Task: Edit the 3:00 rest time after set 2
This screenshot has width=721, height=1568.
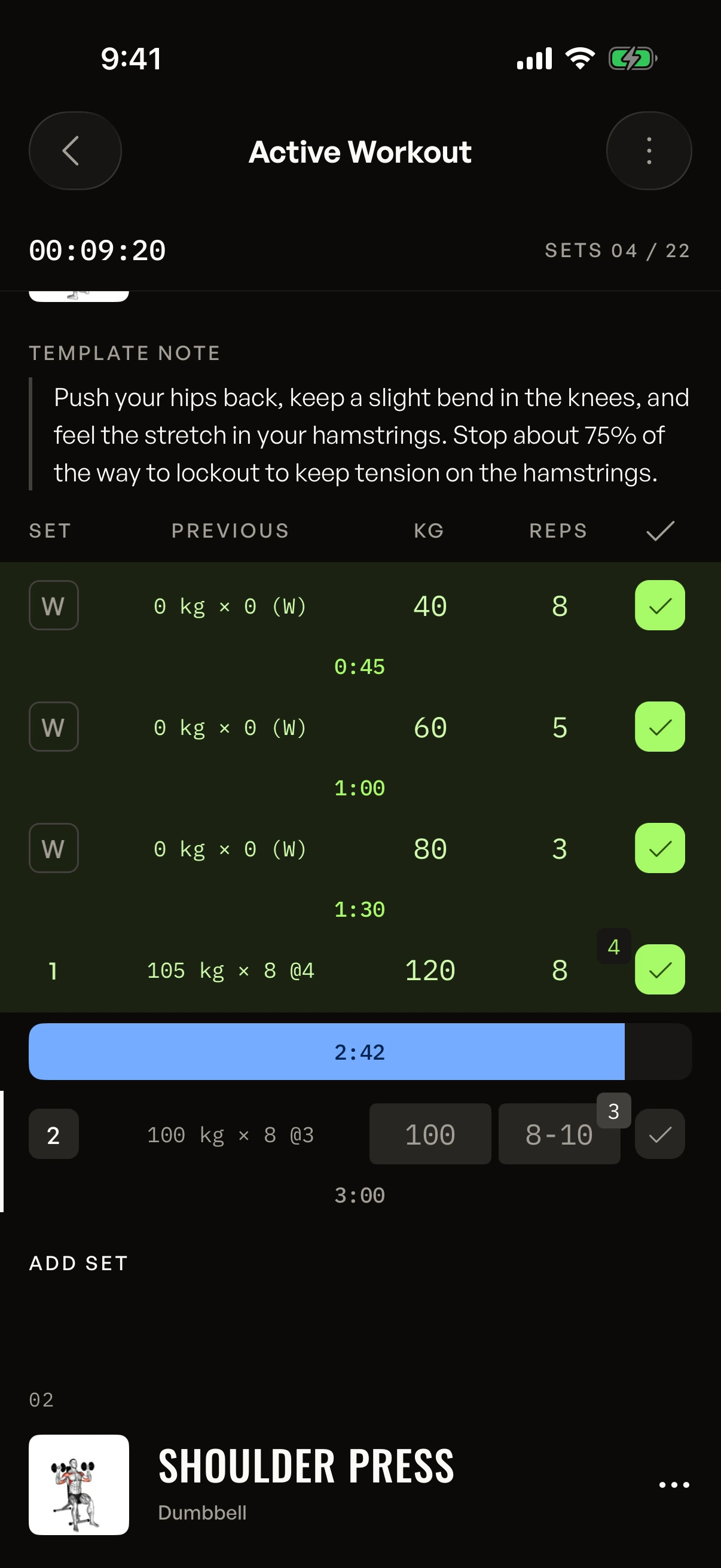Action: click(359, 1195)
